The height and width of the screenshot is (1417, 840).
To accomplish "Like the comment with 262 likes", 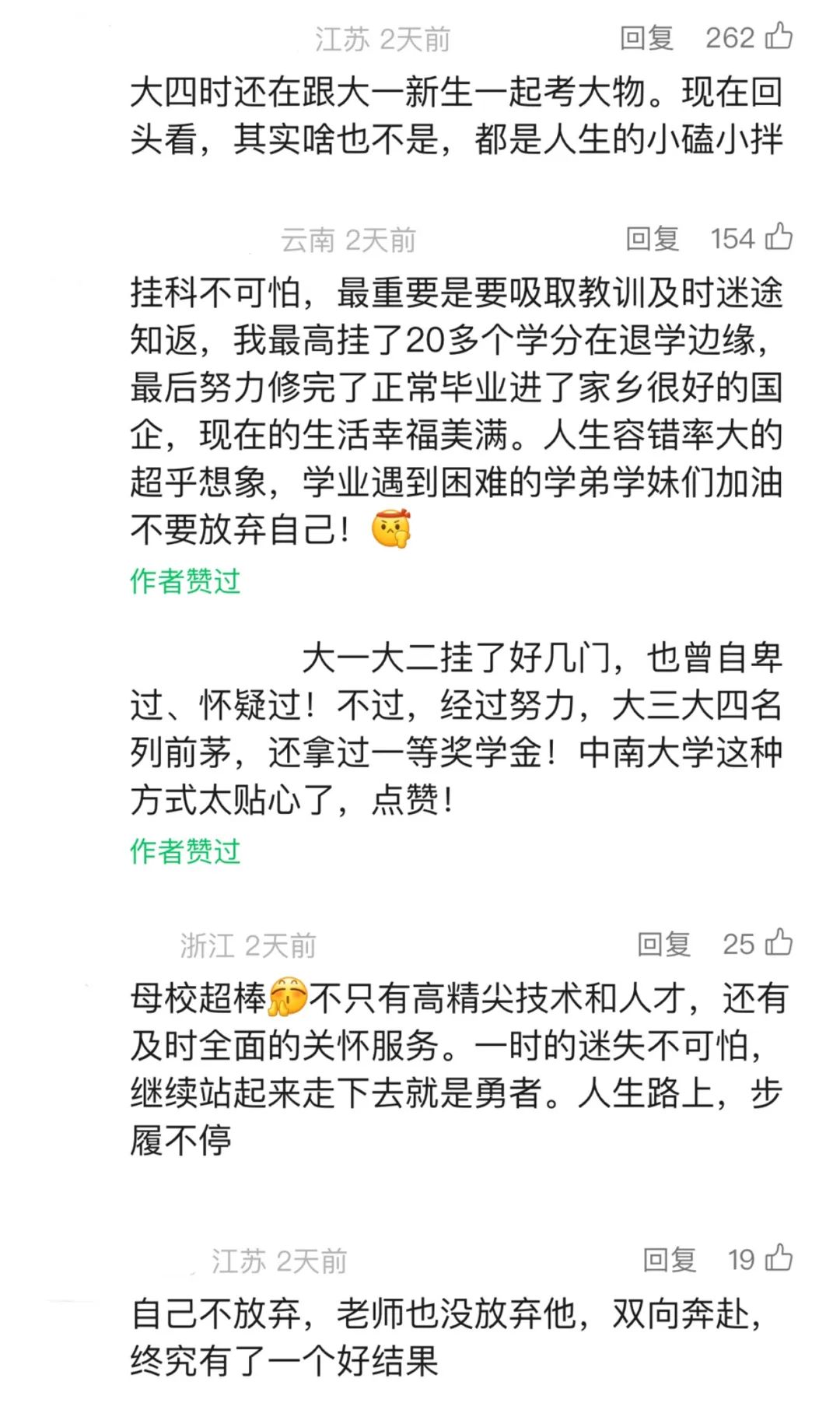I will 779,37.
